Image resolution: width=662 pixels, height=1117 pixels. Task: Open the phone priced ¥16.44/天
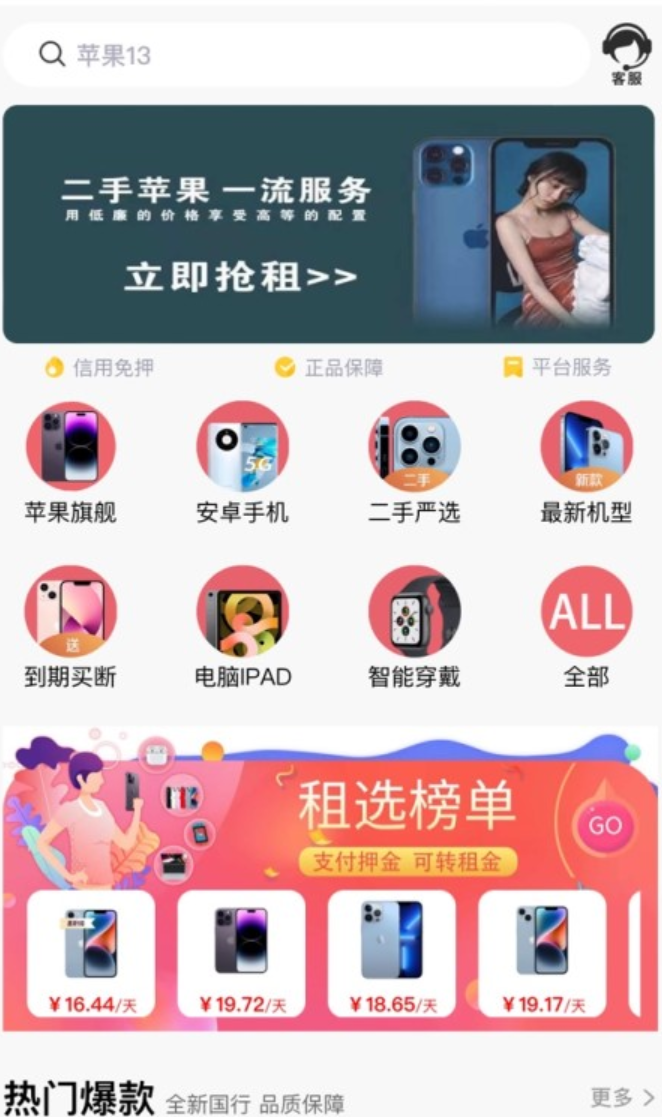tap(90, 953)
